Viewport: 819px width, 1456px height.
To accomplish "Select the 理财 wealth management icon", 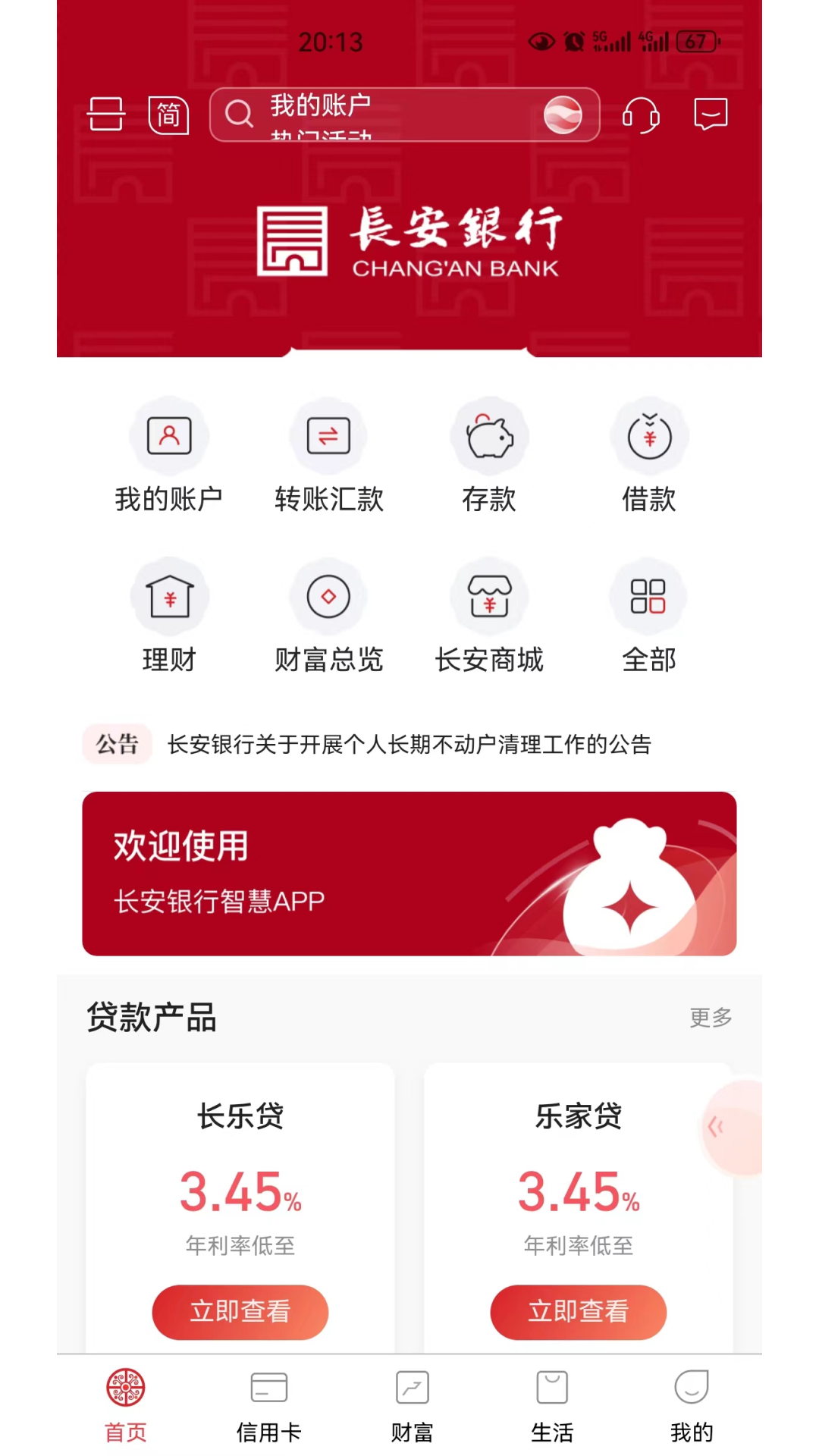I will tap(168, 597).
